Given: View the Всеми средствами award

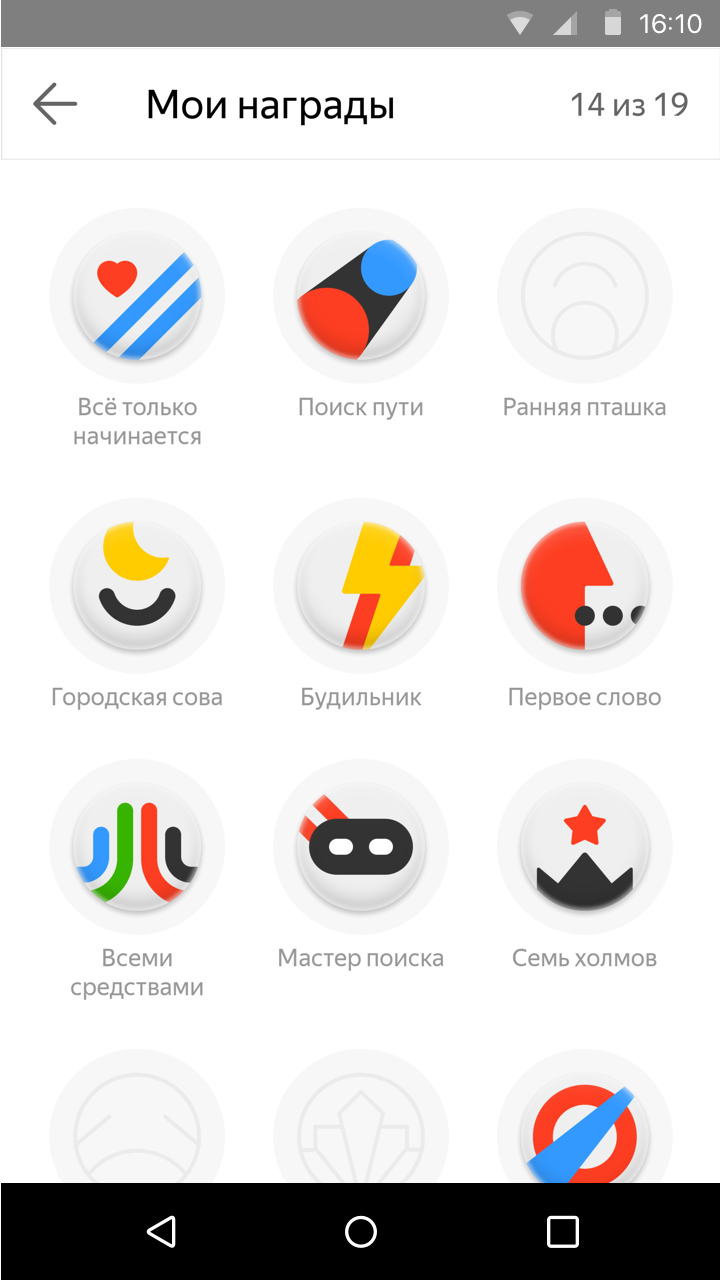Looking at the screenshot, I should (137, 847).
